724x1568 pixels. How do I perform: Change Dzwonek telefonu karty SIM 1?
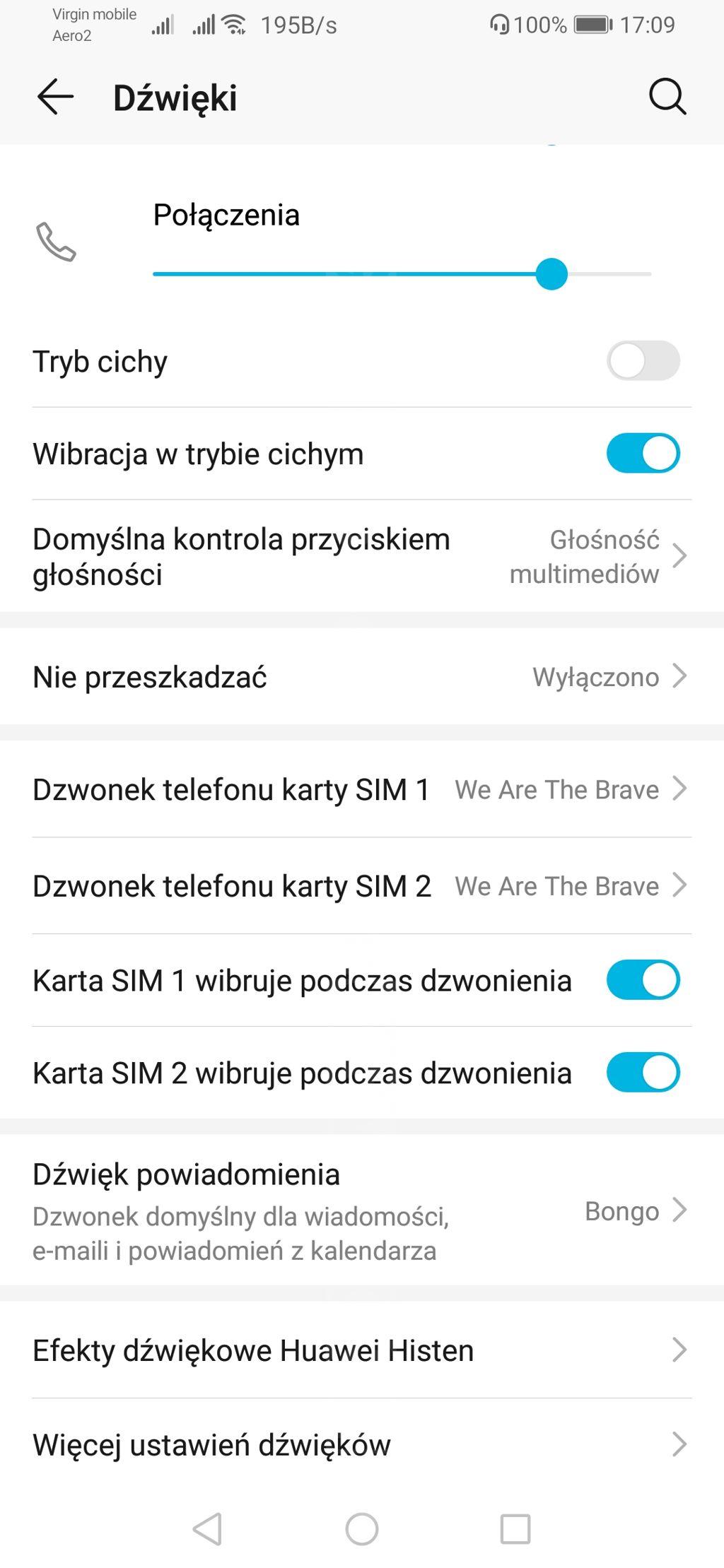coord(361,789)
